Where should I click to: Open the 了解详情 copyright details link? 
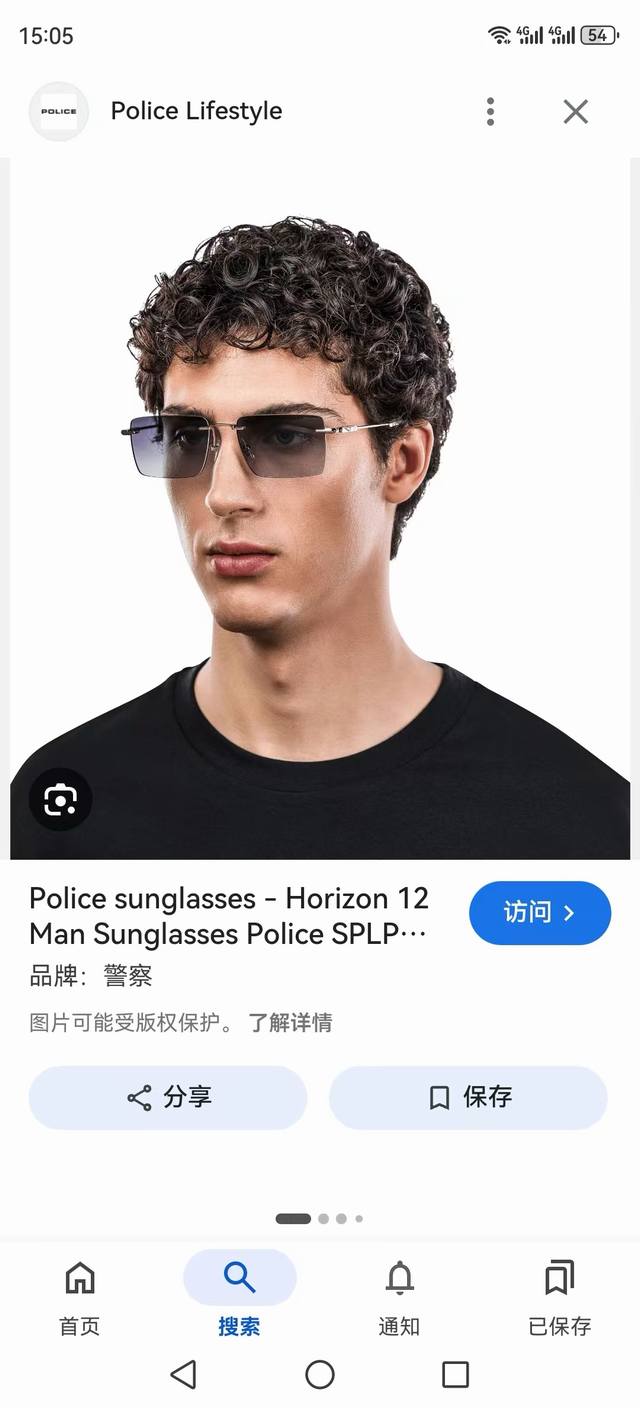290,1022
